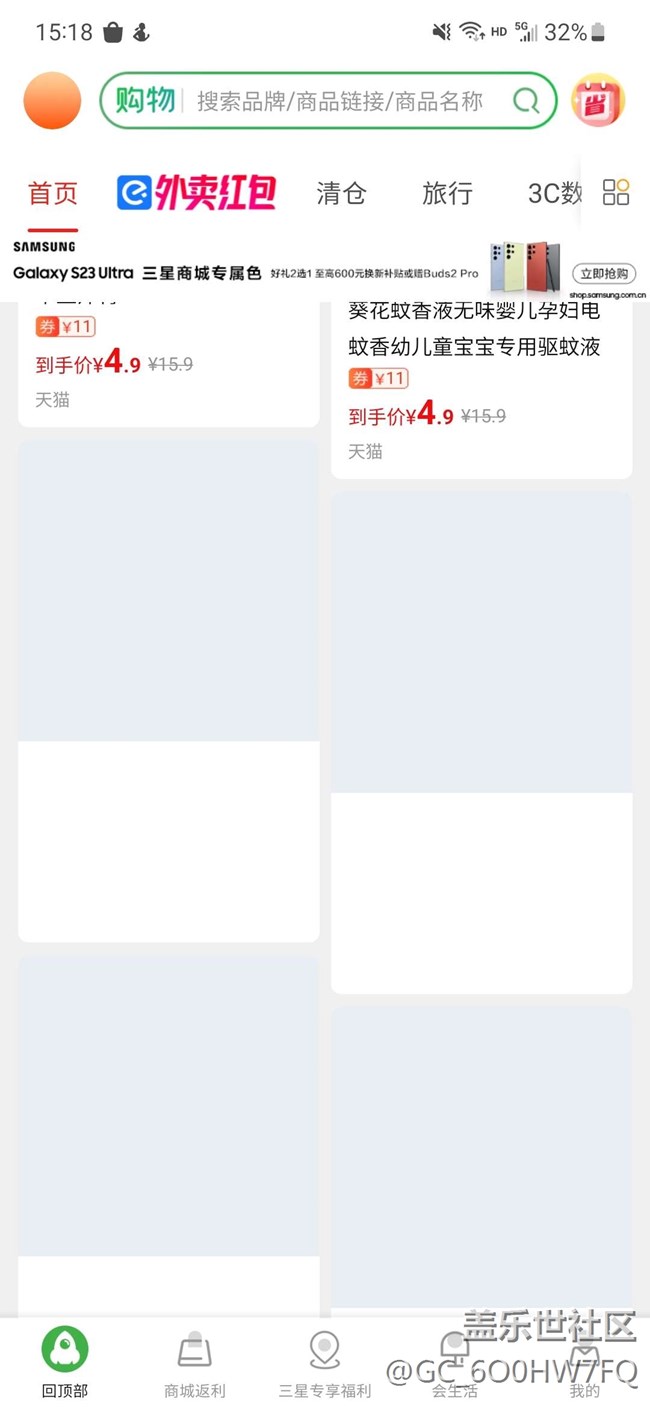
Task: Select the 旅行 tab
Action: 446,193
